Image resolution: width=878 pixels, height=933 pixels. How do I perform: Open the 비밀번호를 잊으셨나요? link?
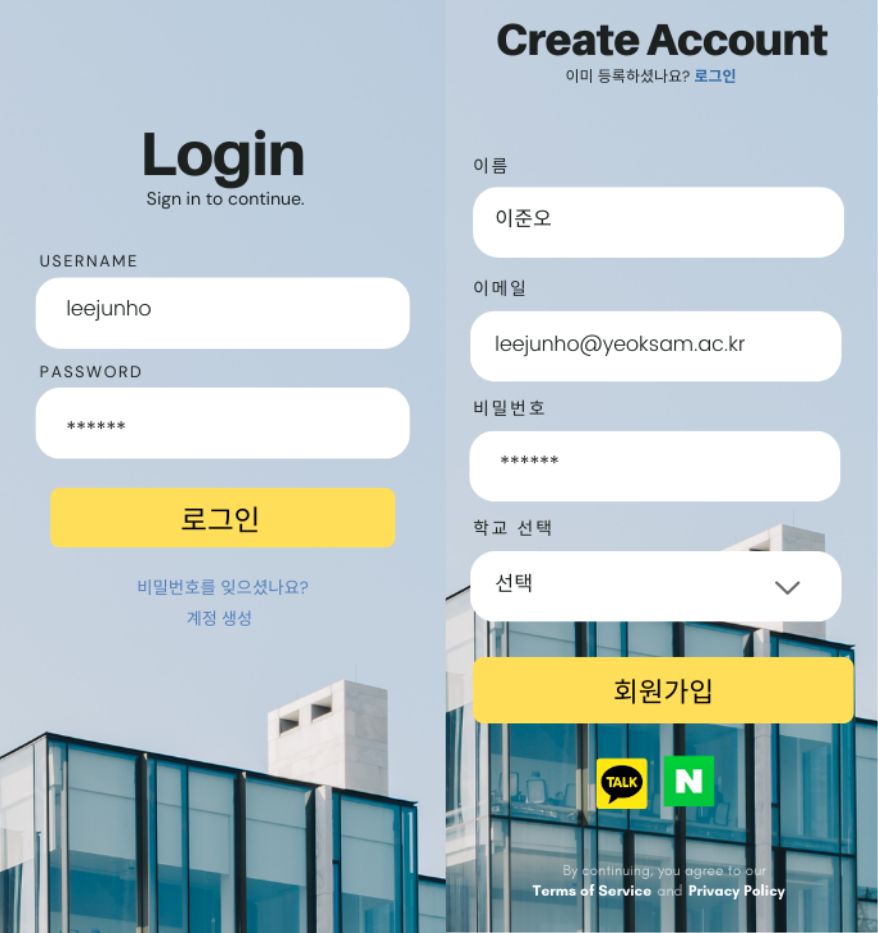tap(222, 587)
